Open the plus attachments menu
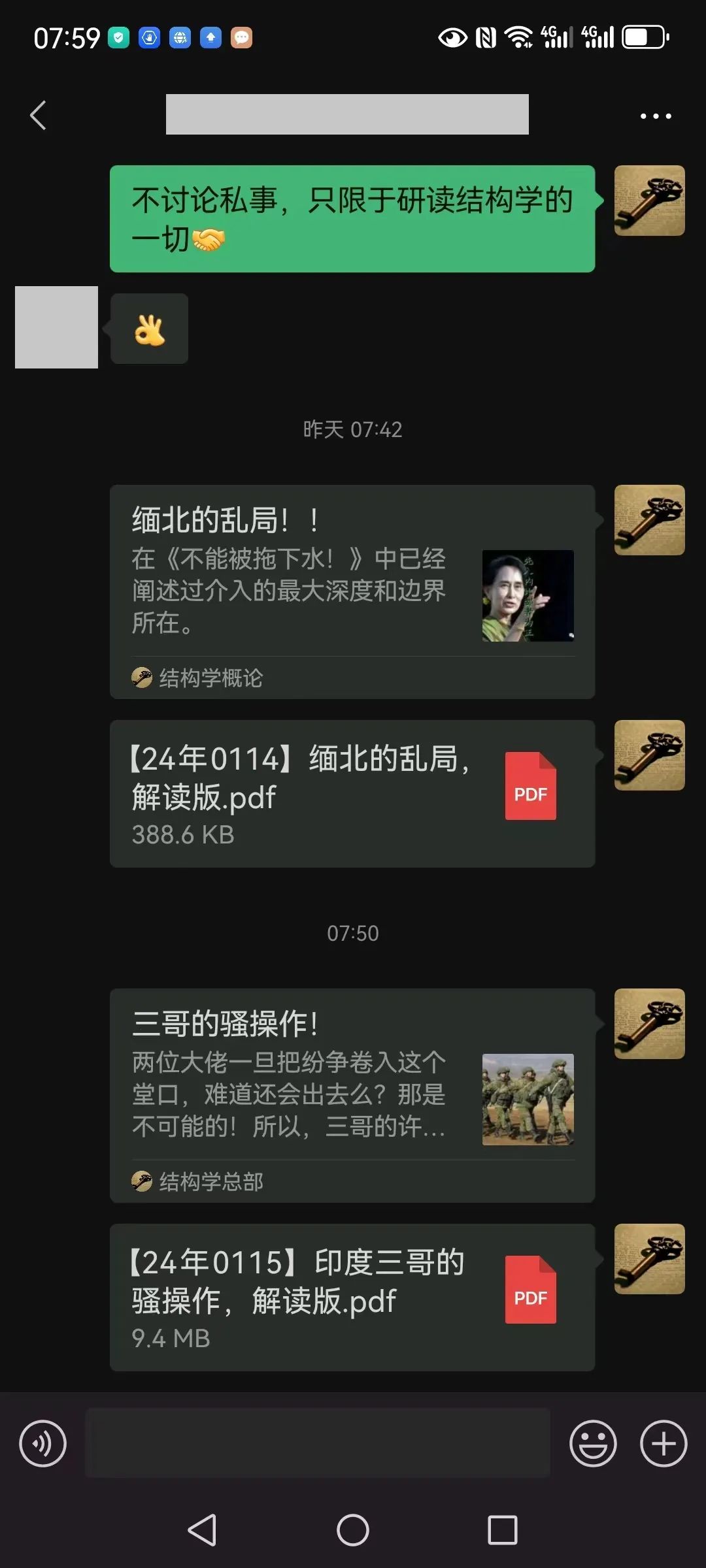 tap(664, 1443)
